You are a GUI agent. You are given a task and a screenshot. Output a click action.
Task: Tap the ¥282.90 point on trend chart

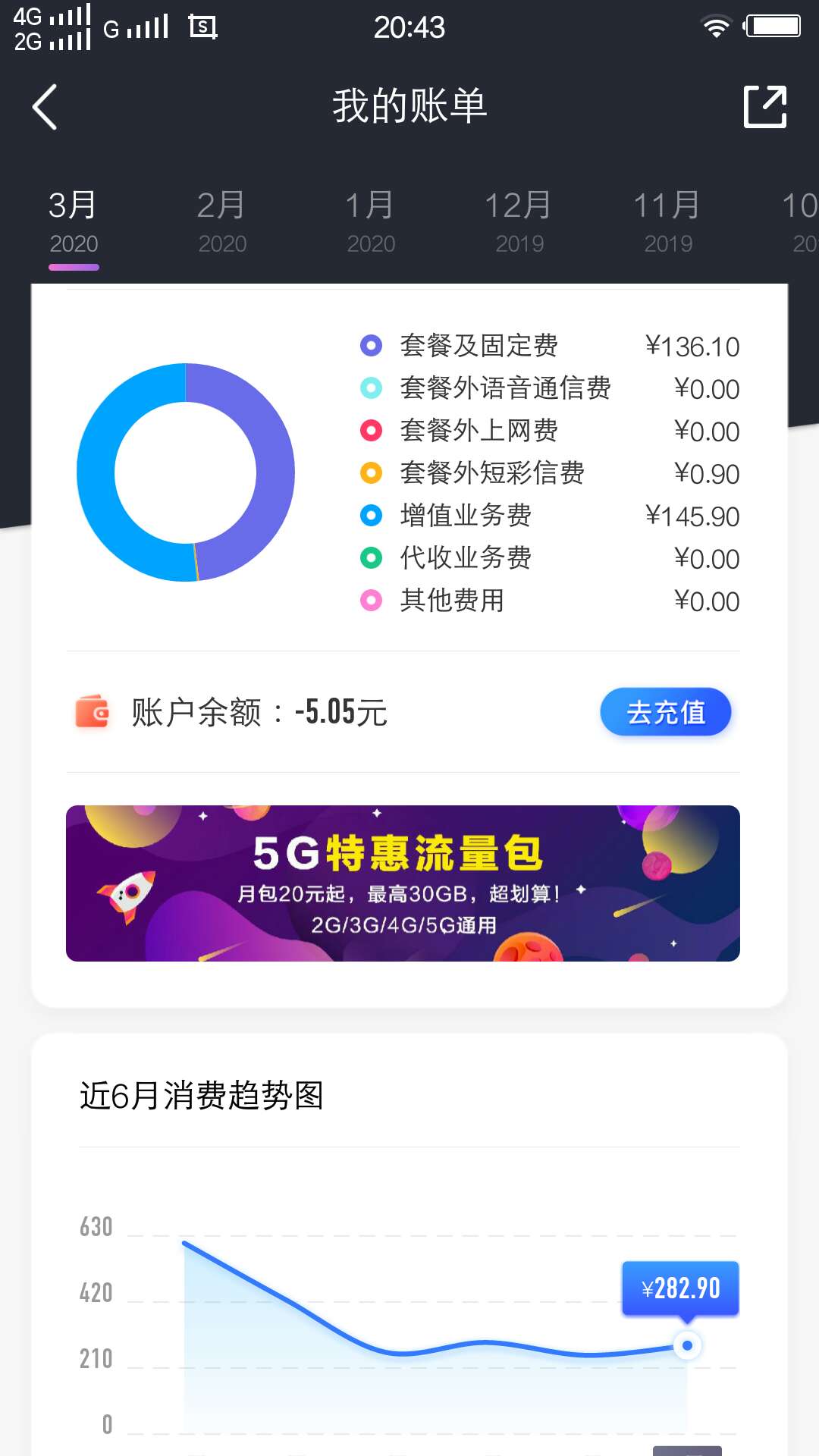point(687,1345)
